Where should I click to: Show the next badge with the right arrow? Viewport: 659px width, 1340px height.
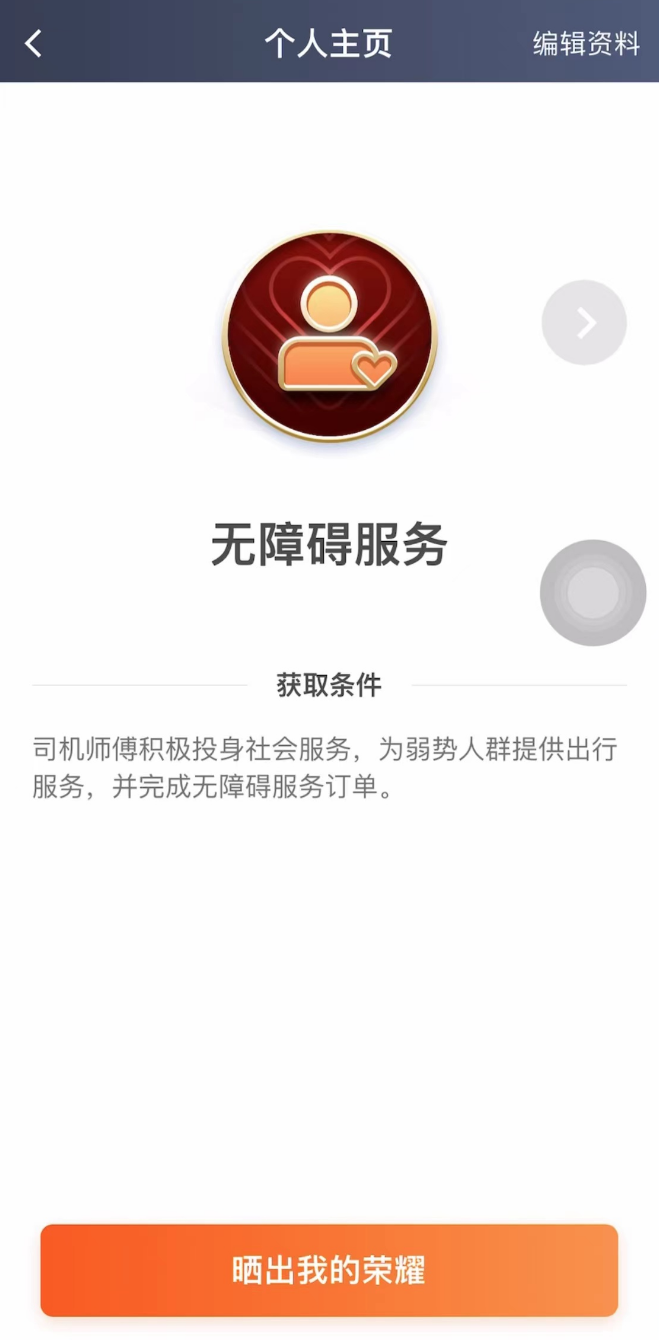584,322
